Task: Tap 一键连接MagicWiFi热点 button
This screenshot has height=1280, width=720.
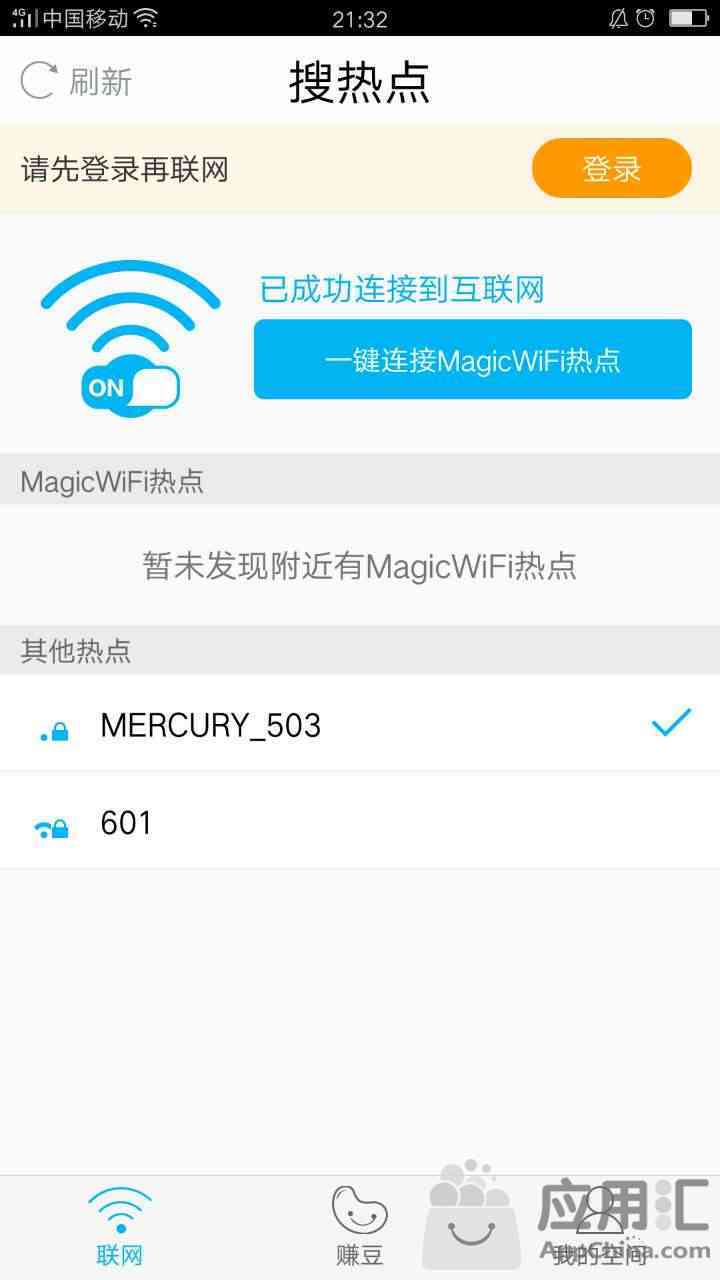Action: click(x=472, y=360)
